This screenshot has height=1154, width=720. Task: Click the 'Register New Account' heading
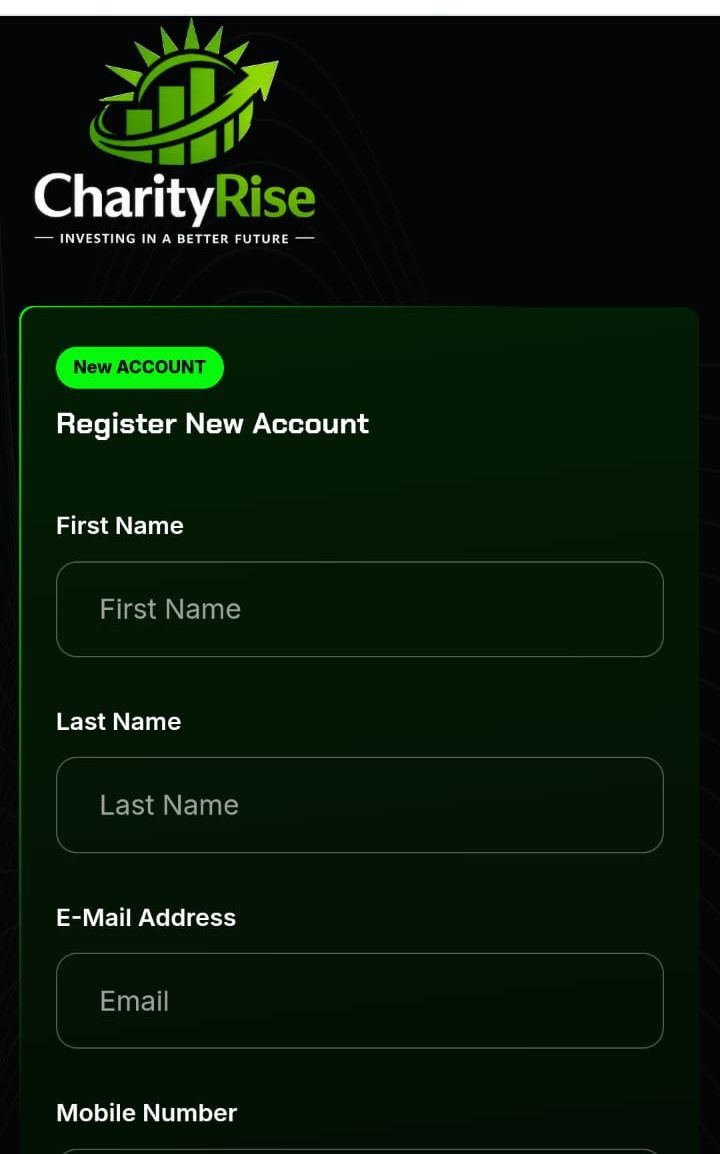click(212, 424)
